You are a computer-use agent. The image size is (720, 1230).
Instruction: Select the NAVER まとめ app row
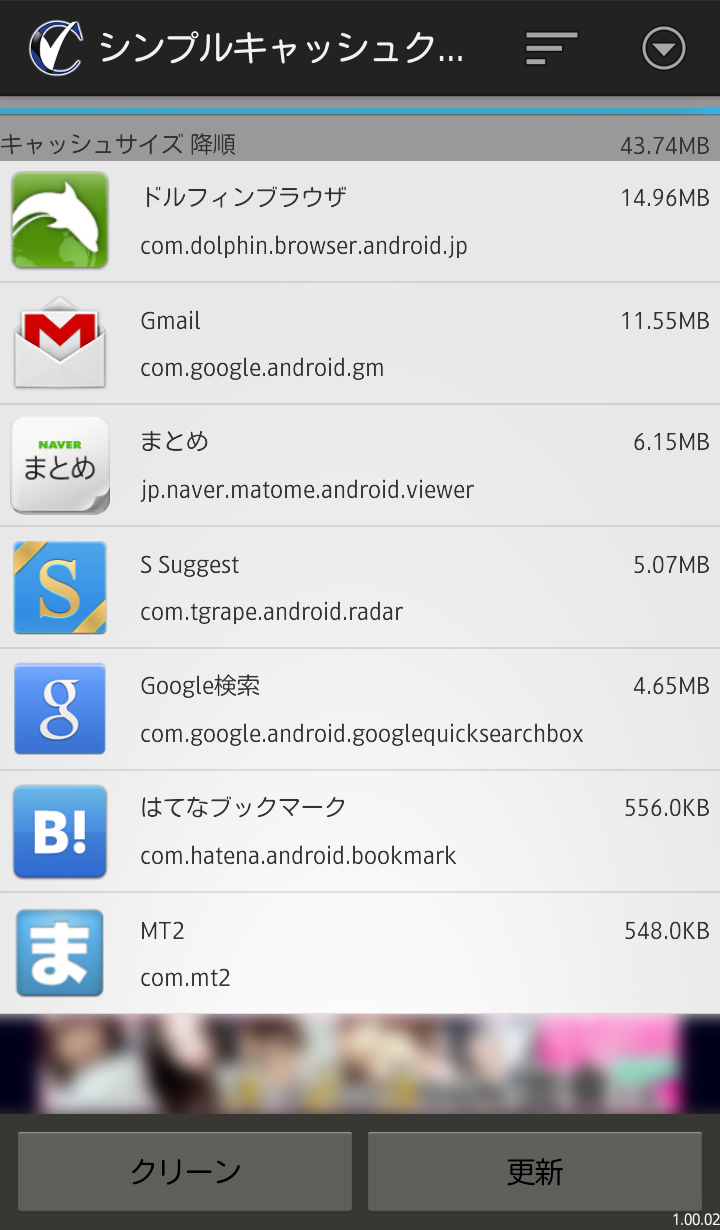360,466
